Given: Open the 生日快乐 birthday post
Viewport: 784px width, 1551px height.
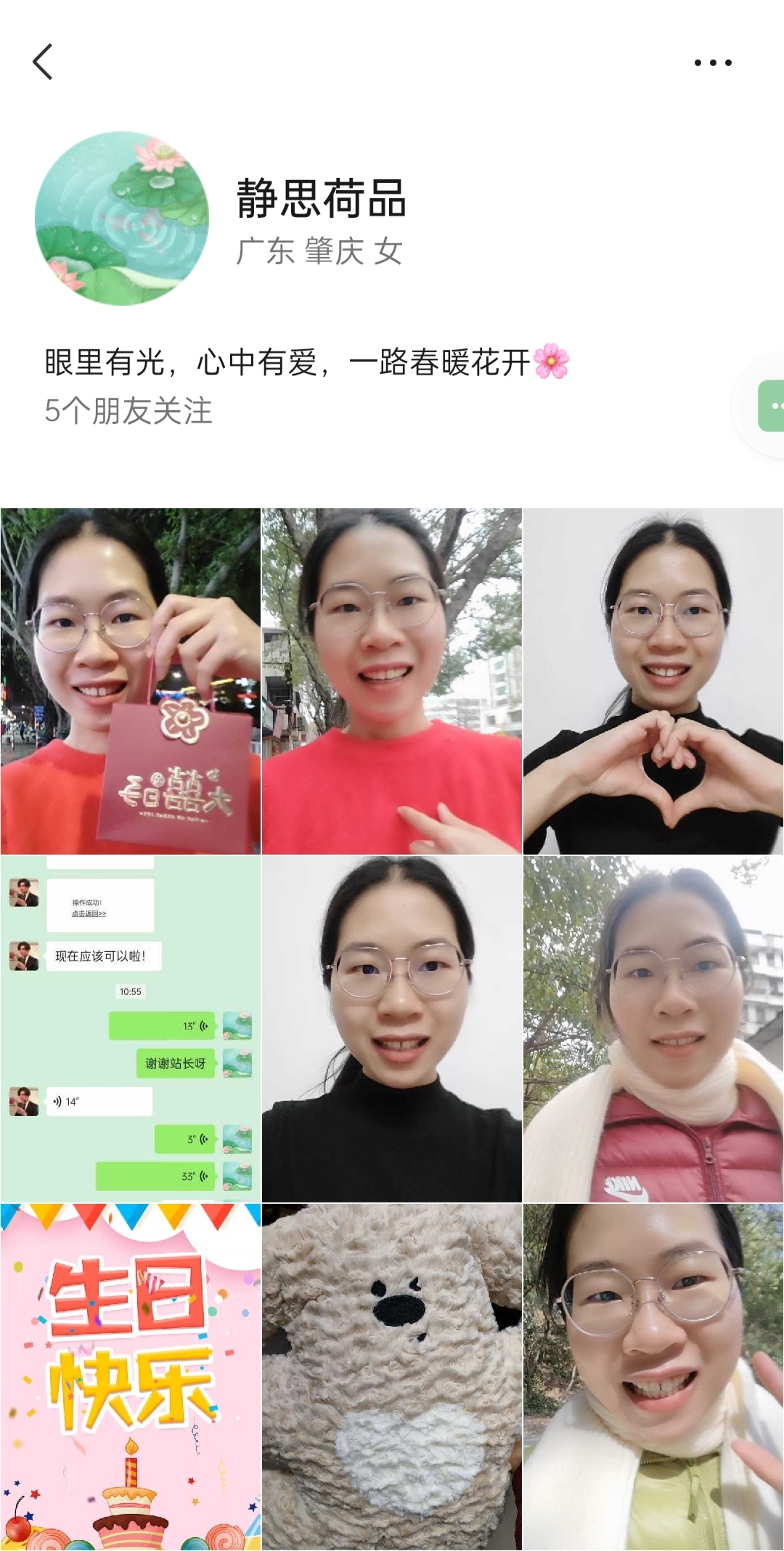Looking at the screenshot, I should 131,1376.
